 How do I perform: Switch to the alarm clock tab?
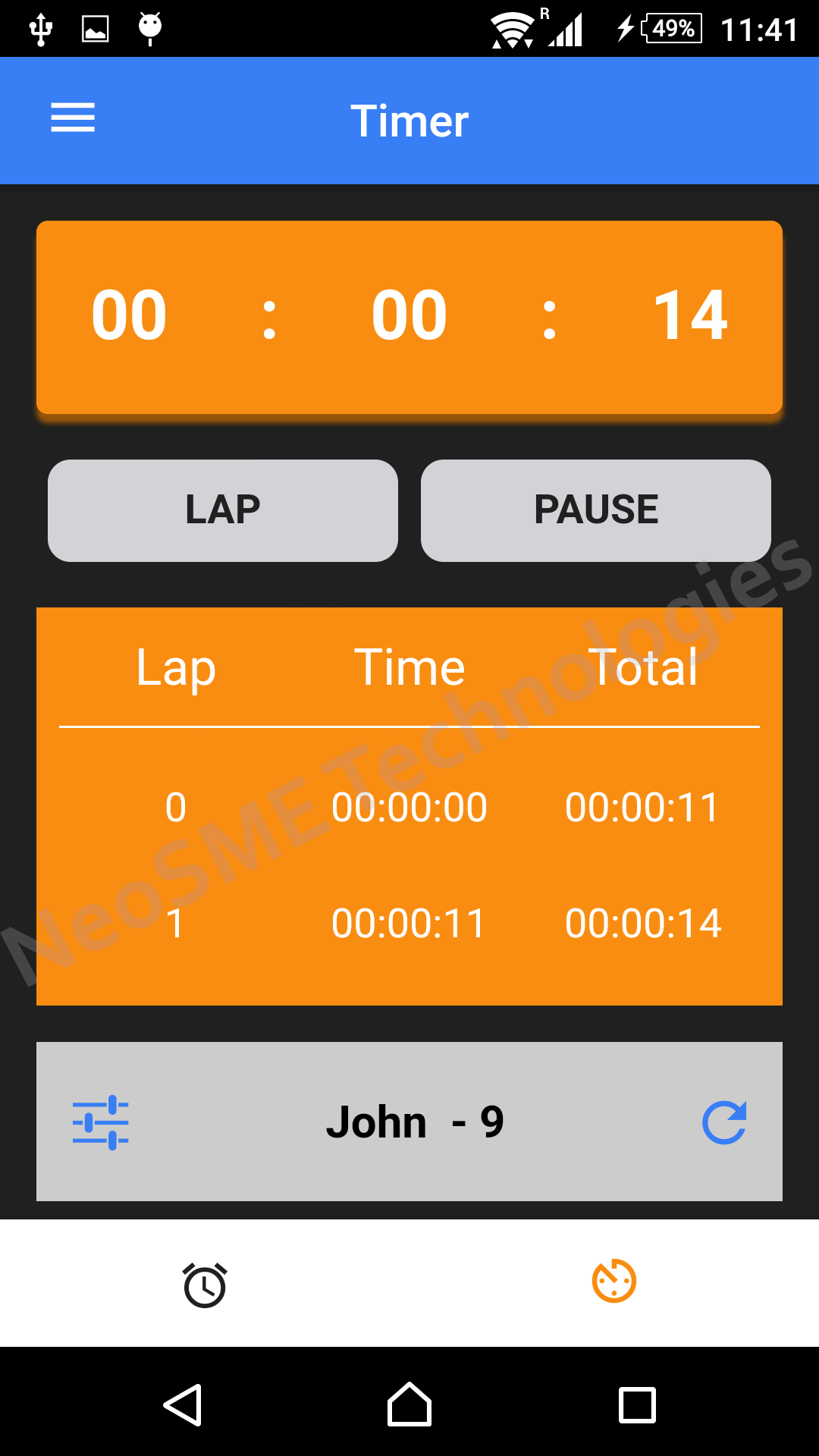click(205, 1285)
